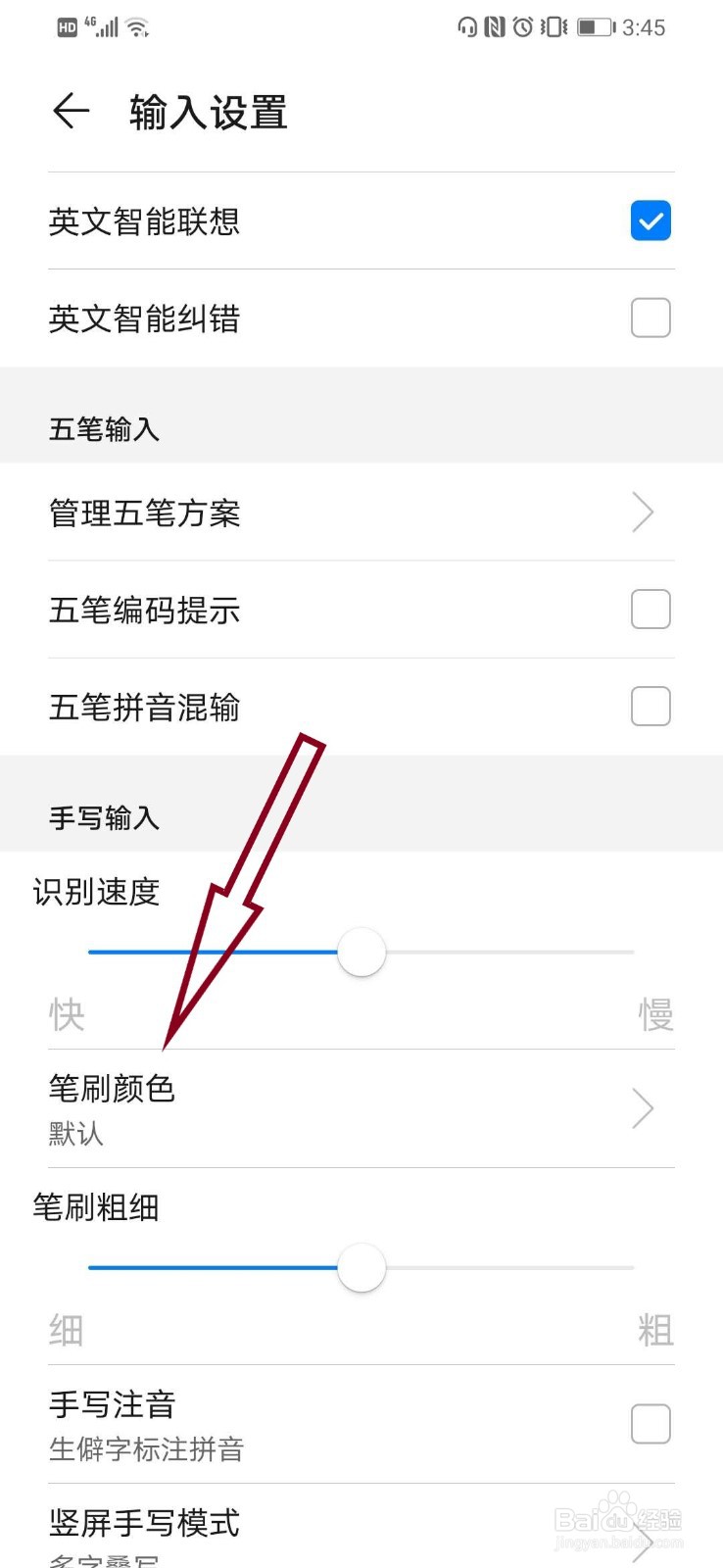Open 笔刷颜色 color settings

tap(361, 1107)
